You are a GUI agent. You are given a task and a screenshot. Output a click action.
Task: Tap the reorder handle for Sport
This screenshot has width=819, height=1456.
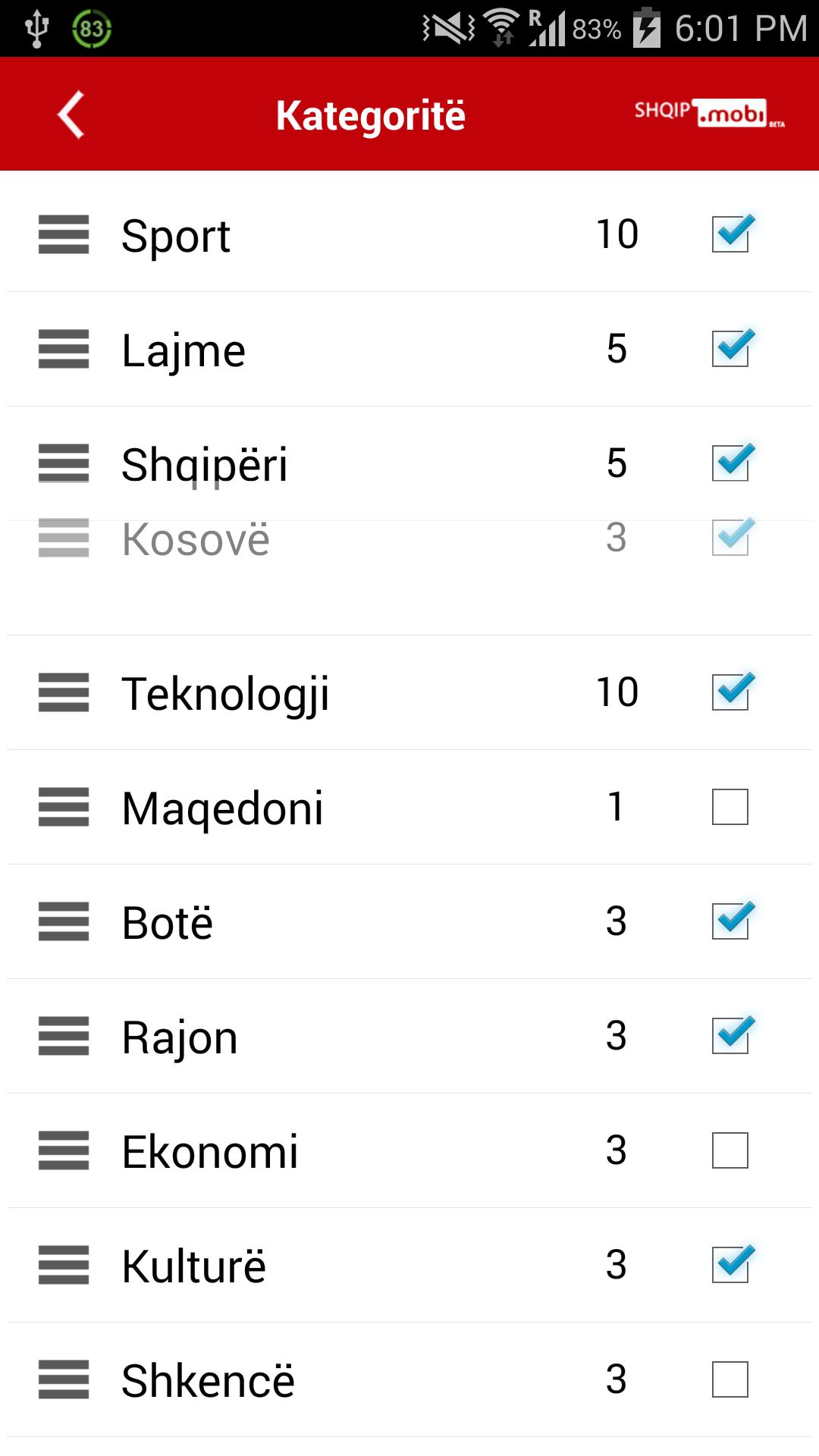pos(64,234)
